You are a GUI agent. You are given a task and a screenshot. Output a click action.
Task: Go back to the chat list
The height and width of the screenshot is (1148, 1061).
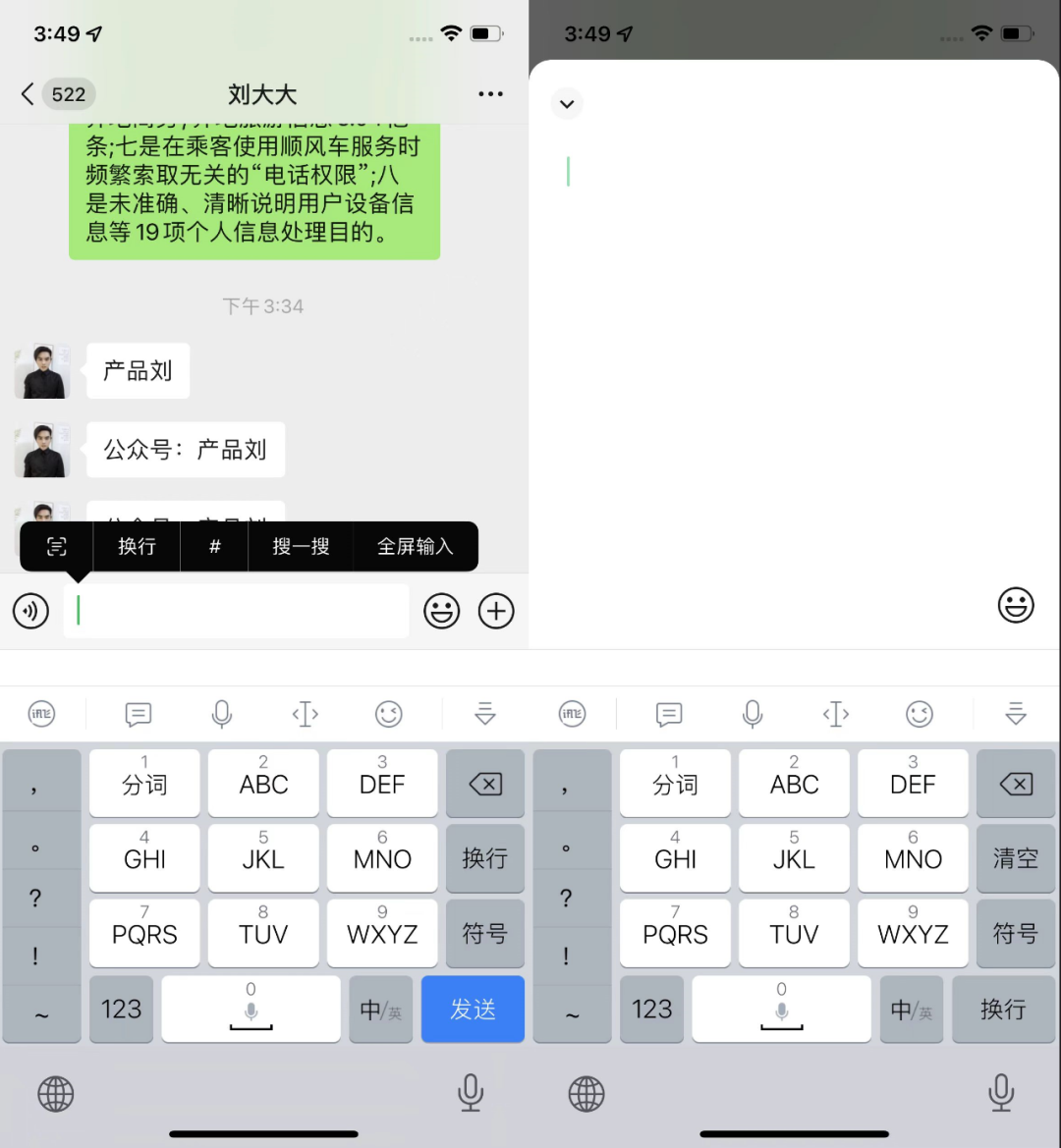(29, 94)
